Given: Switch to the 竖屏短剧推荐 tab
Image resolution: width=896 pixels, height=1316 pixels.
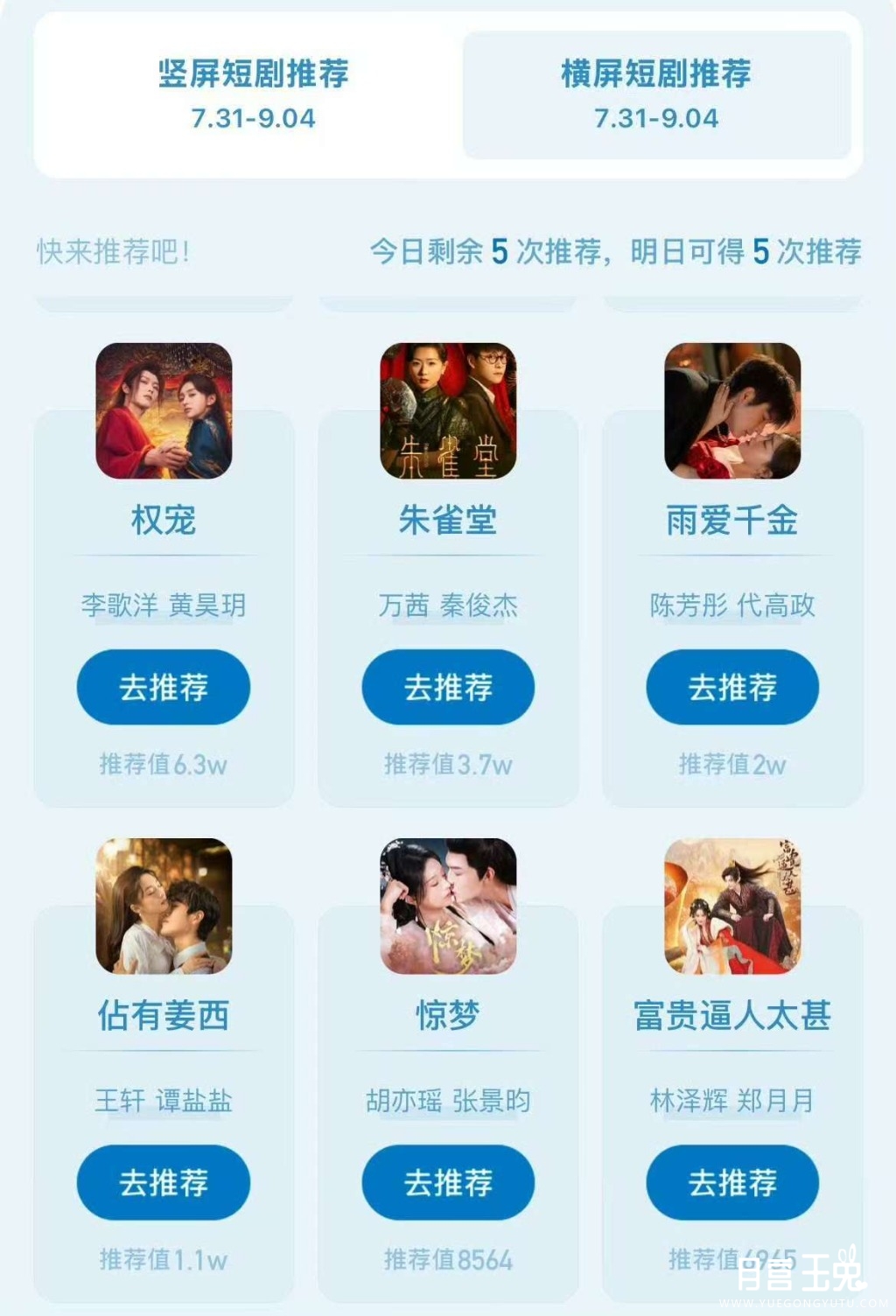Looking at the screenshot, I should pos(253,94).
